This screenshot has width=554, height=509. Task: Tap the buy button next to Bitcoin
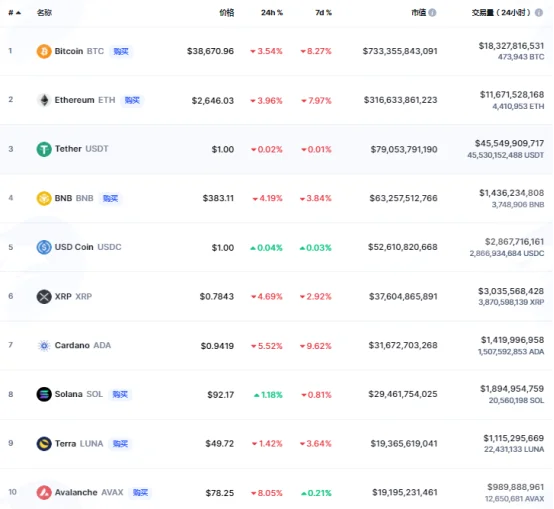[x=121, y=51]
